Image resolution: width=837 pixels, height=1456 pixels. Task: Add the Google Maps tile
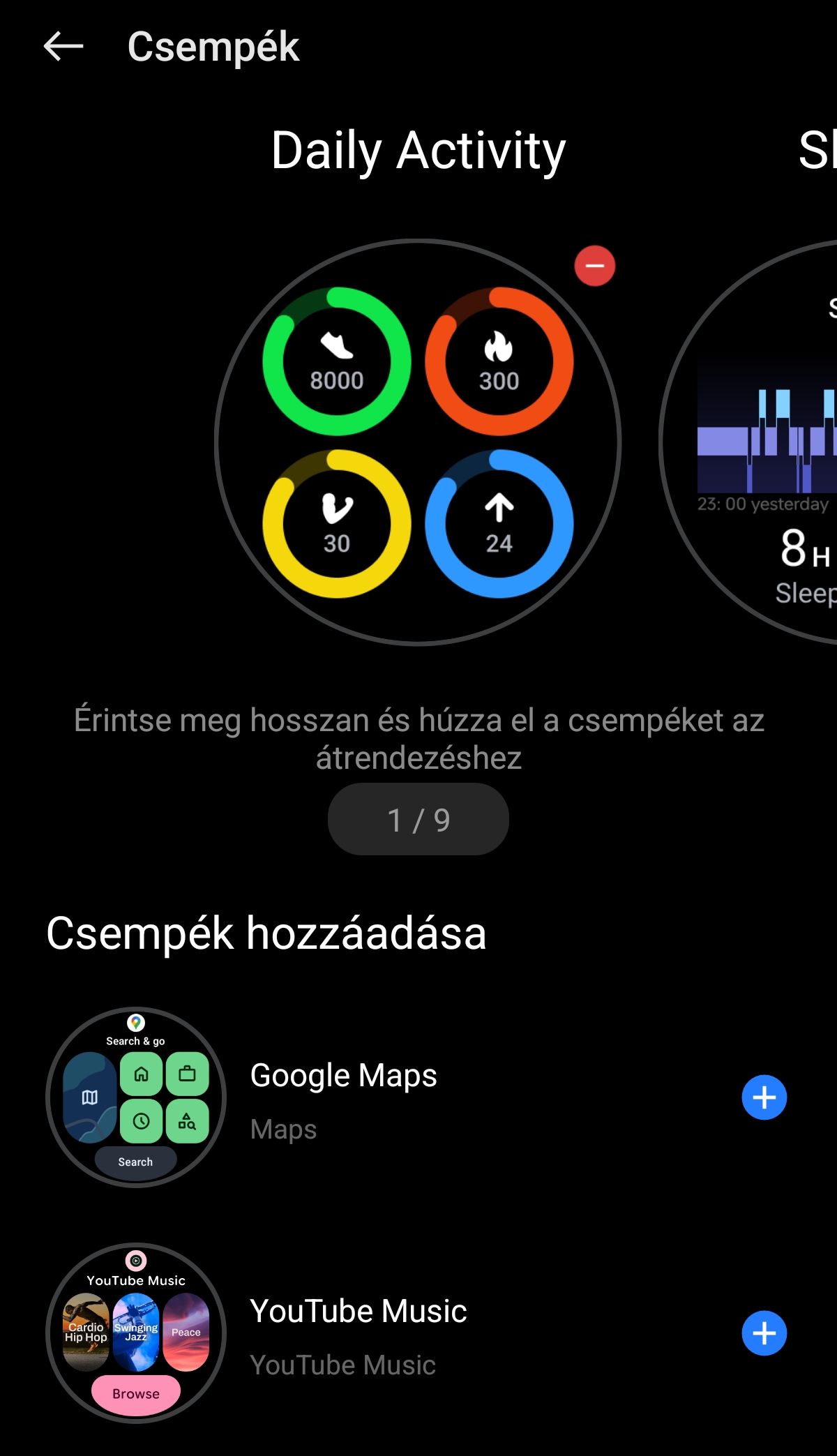(x=764, y=1097)
